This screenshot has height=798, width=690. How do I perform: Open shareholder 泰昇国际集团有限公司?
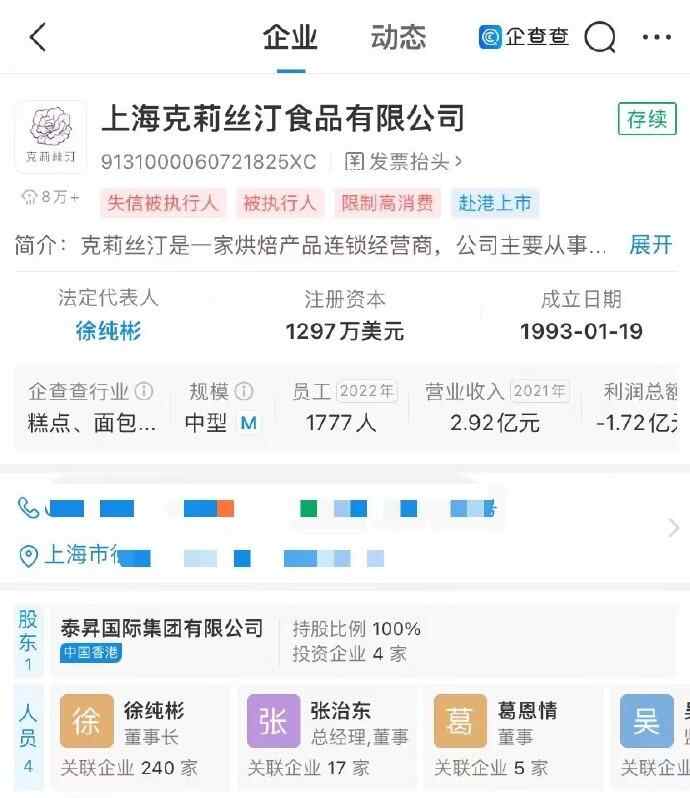coord(162,629)
